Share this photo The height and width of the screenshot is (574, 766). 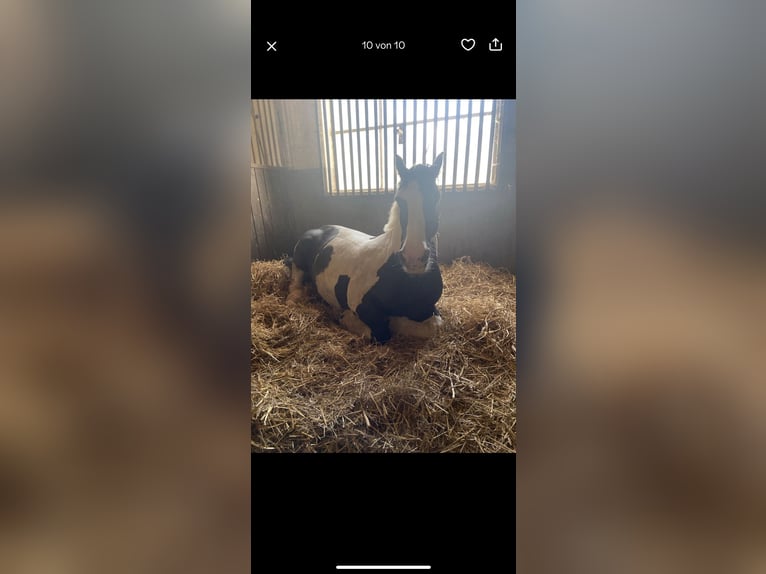point(496,45)
